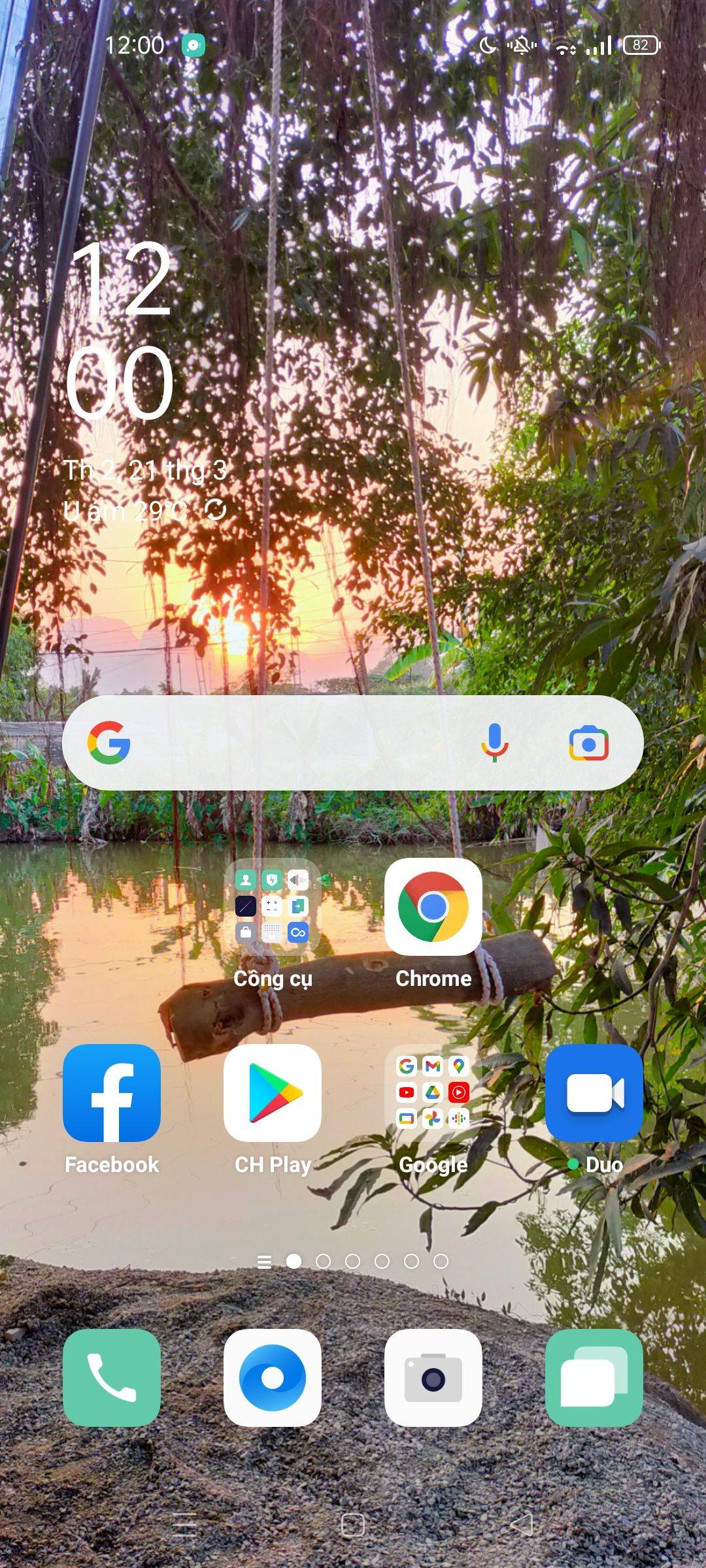Viewport: 706px width, 1568px height.
Task: Open CH Play store
Action: (x=272, y=1092)
